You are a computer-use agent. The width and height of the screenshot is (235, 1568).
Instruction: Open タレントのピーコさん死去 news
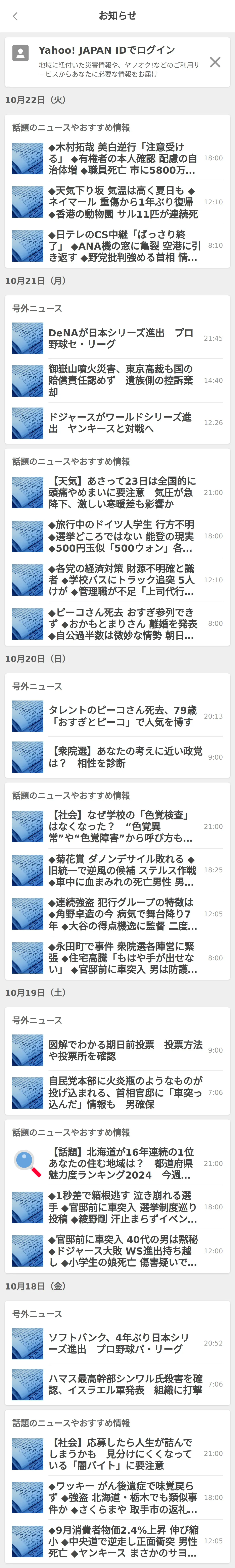click(122, 716)
